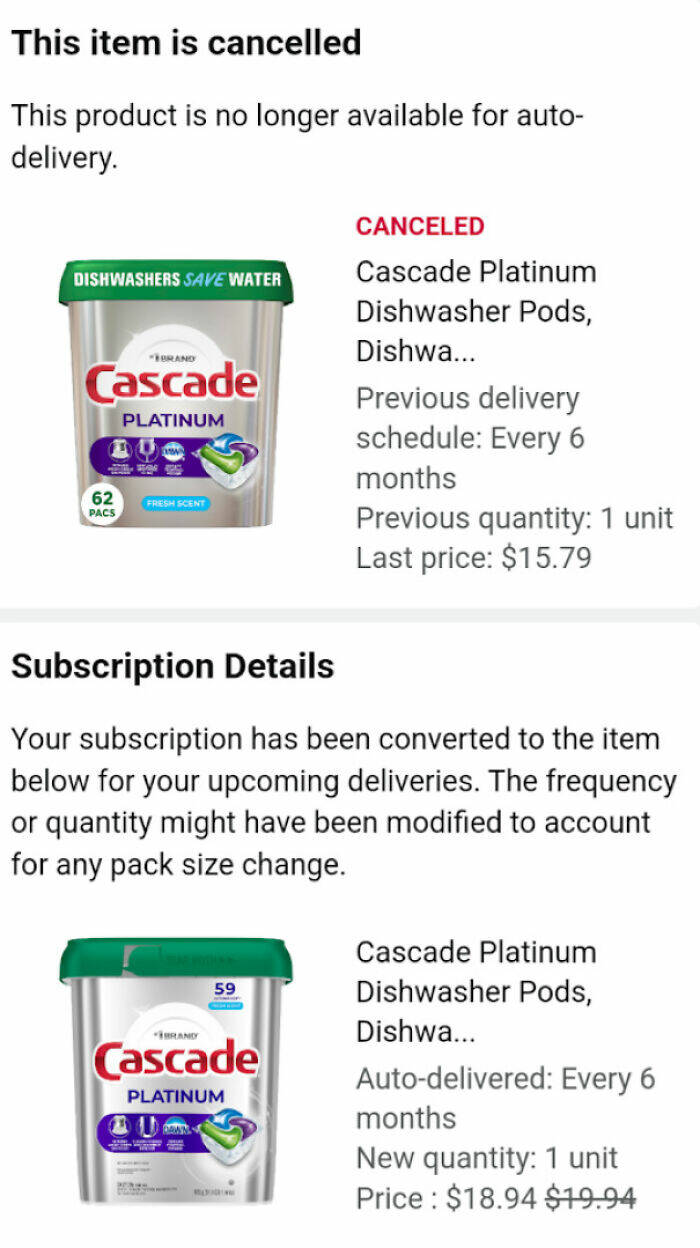
Task: Open the replacement 59-count Cascade Platinum product image
Action: (x=175, y=1070)
